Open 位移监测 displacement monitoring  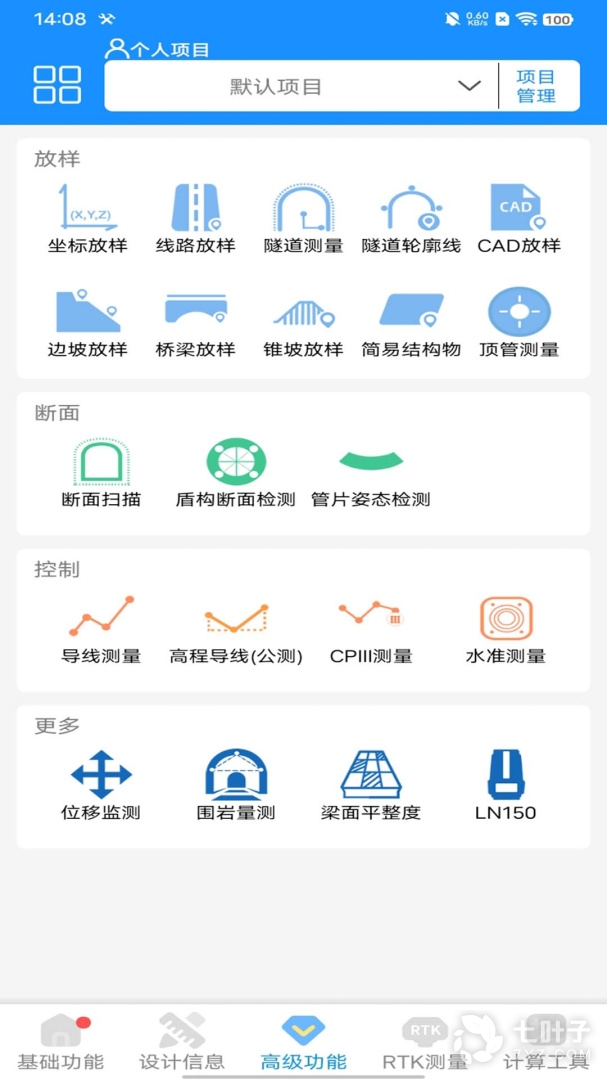(101, 787)
